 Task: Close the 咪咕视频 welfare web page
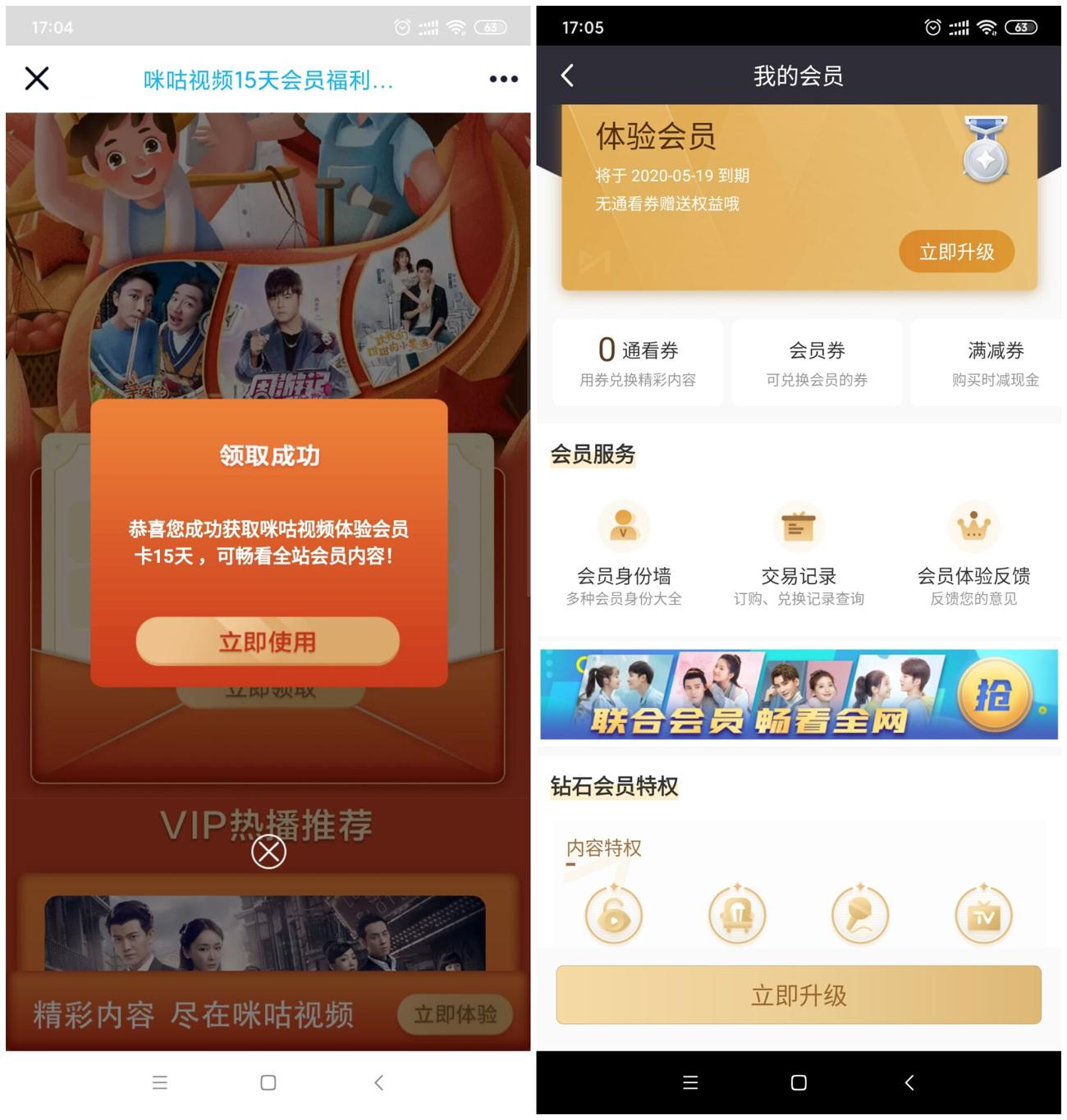pyautogui.click(x=37, y=79)
